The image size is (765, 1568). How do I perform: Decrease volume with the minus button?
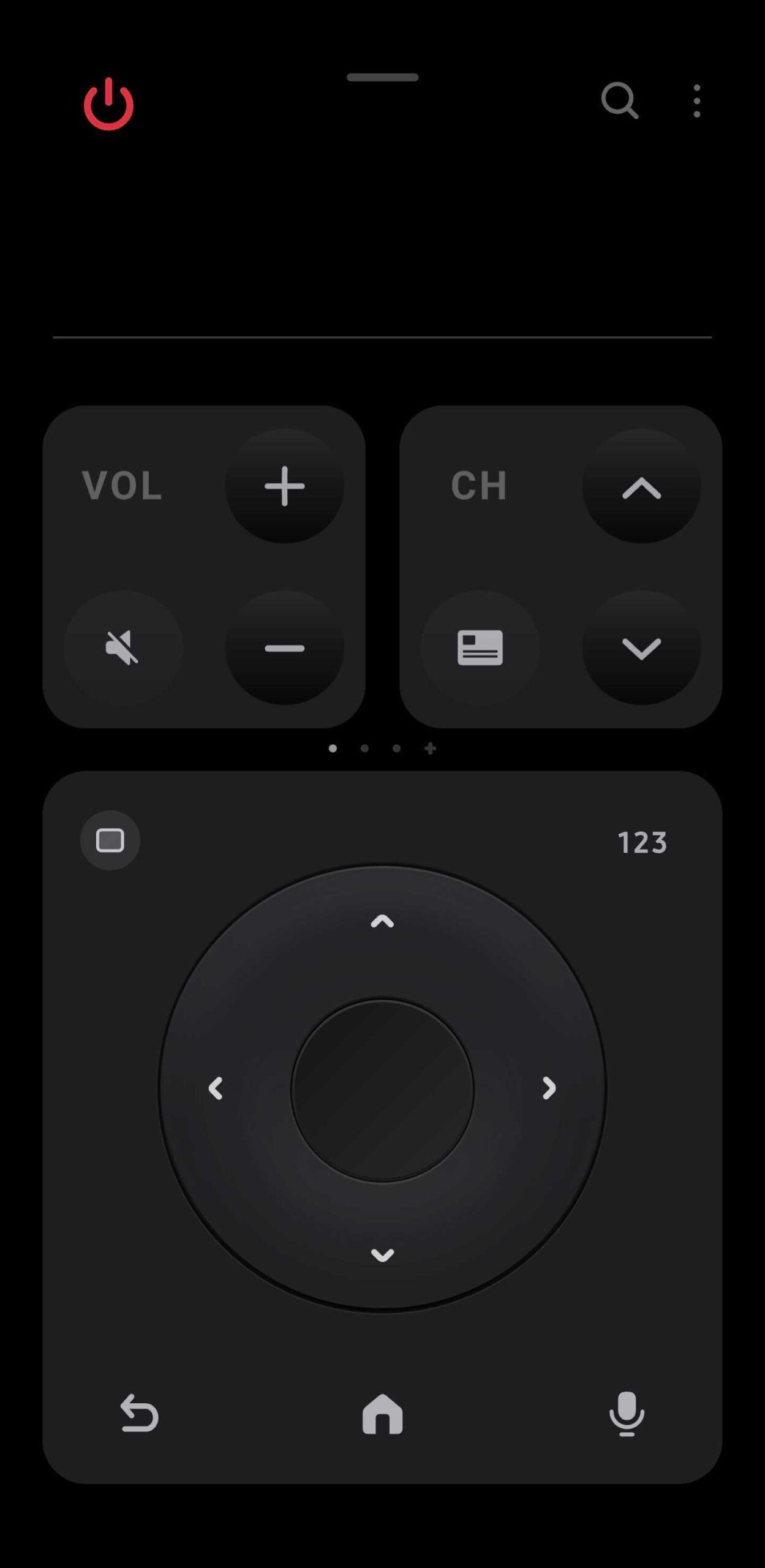[284, 648]
